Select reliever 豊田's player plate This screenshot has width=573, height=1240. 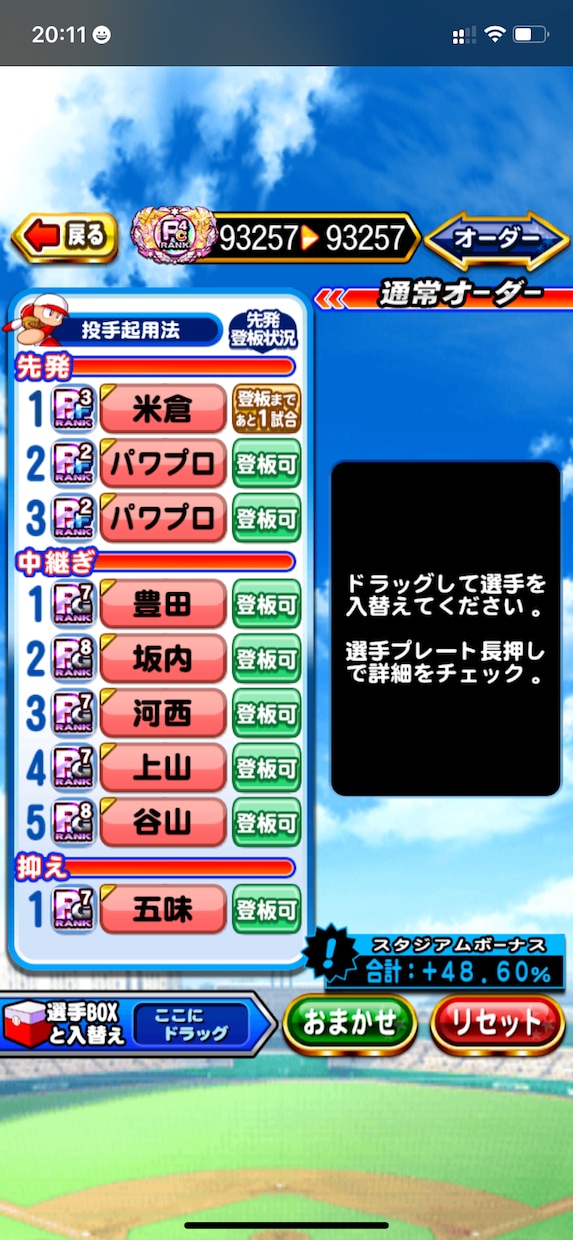tap(163, 603)
